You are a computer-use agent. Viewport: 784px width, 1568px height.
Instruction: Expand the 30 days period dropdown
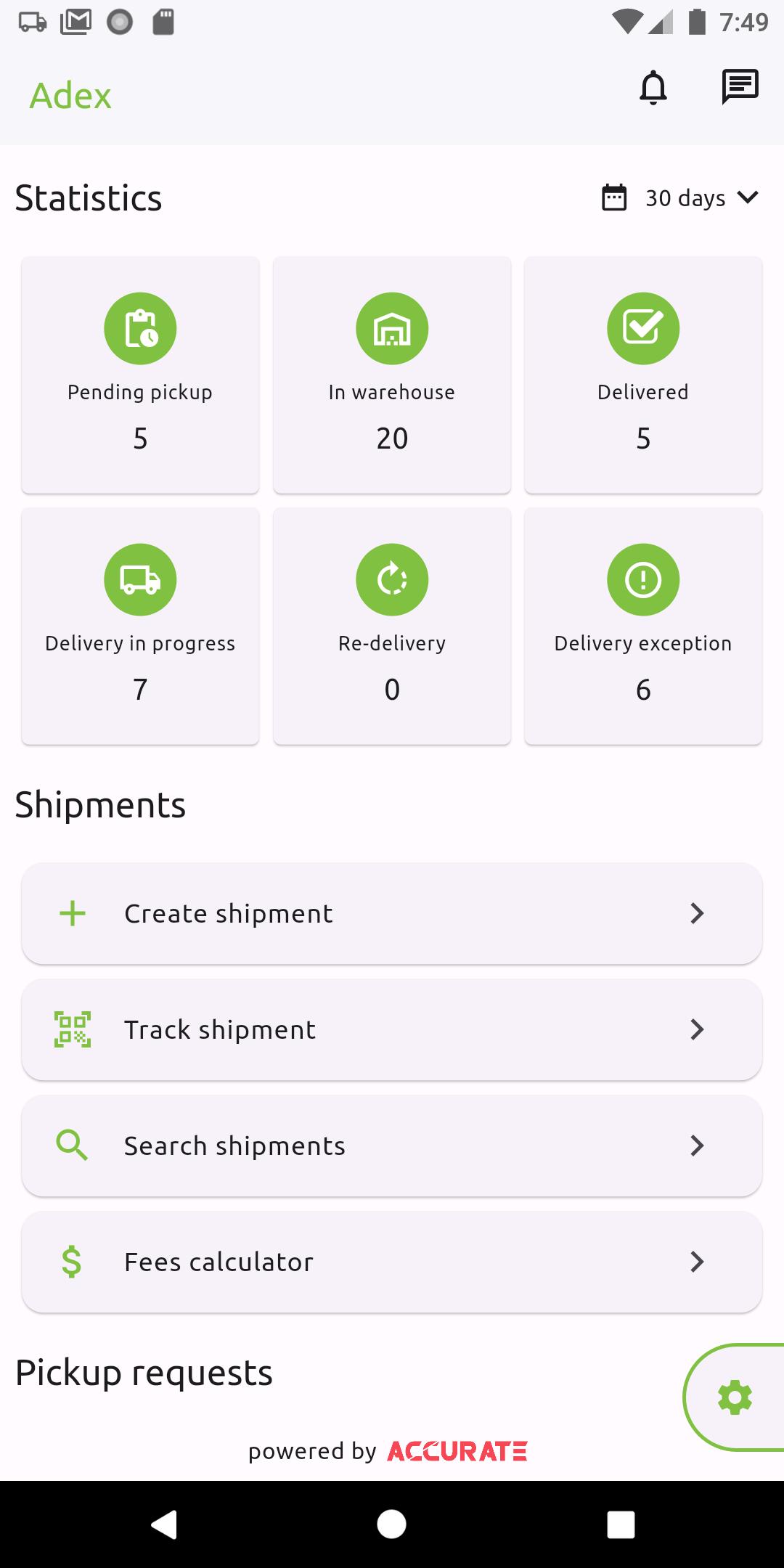coord(680,197)
